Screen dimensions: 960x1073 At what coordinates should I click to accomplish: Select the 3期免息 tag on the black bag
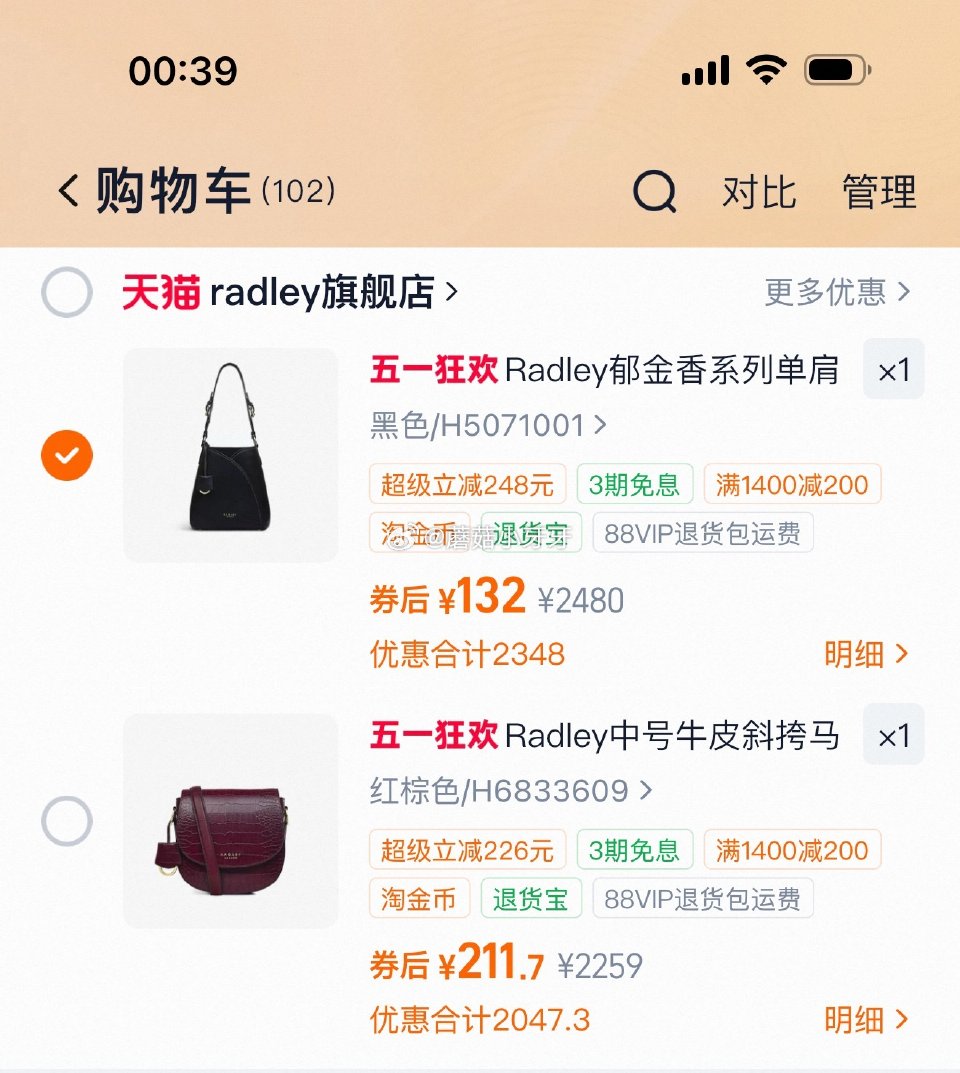pos(634,485)
